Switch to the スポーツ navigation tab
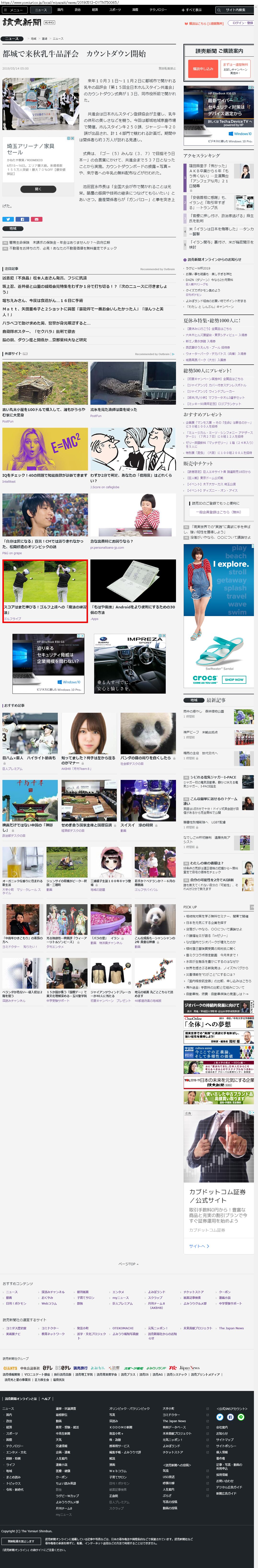 click(114, 10)
